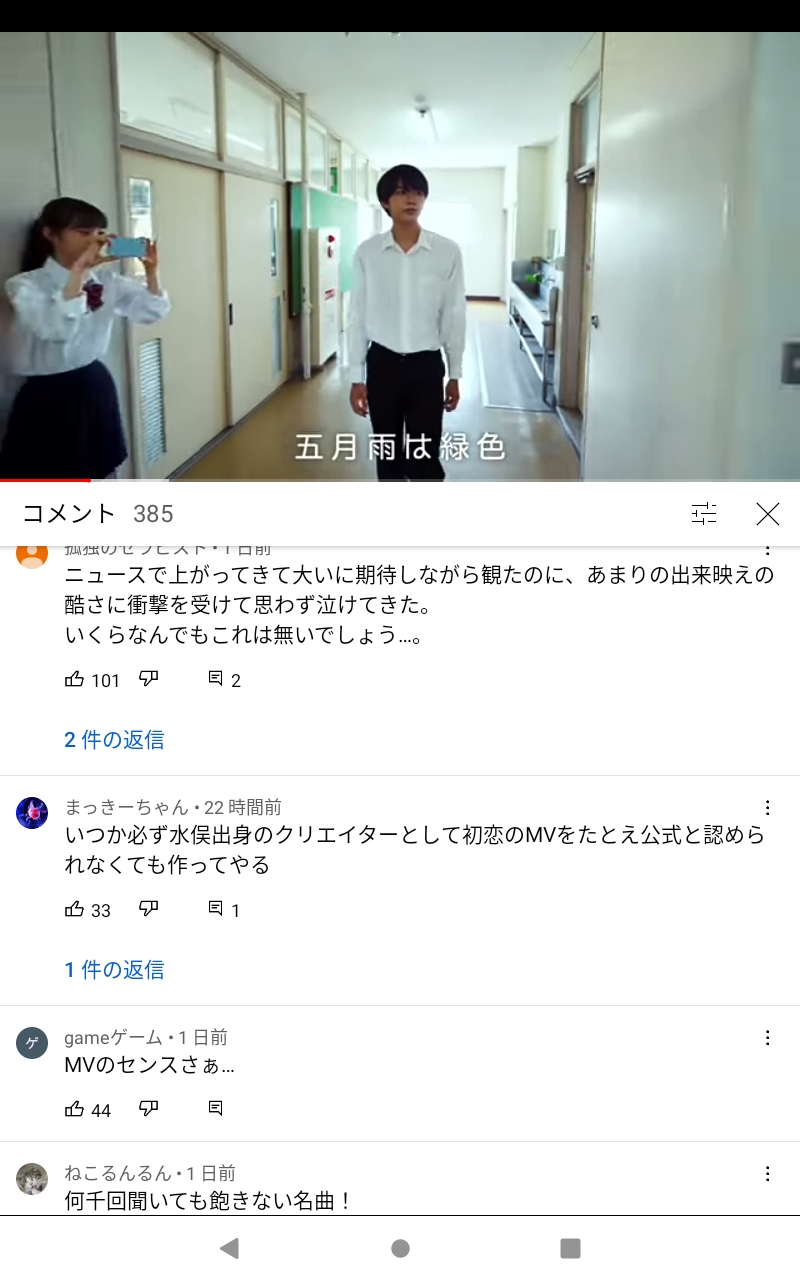
Task: Dislike gameゲーム's comment
Action: 149,1109
